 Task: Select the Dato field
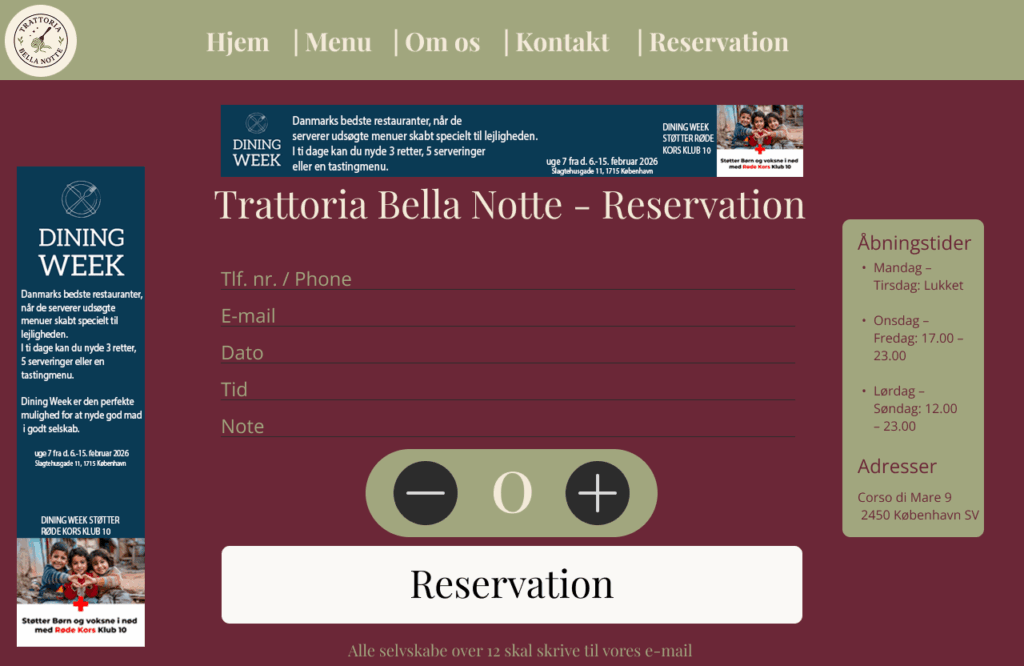point(508,353)
